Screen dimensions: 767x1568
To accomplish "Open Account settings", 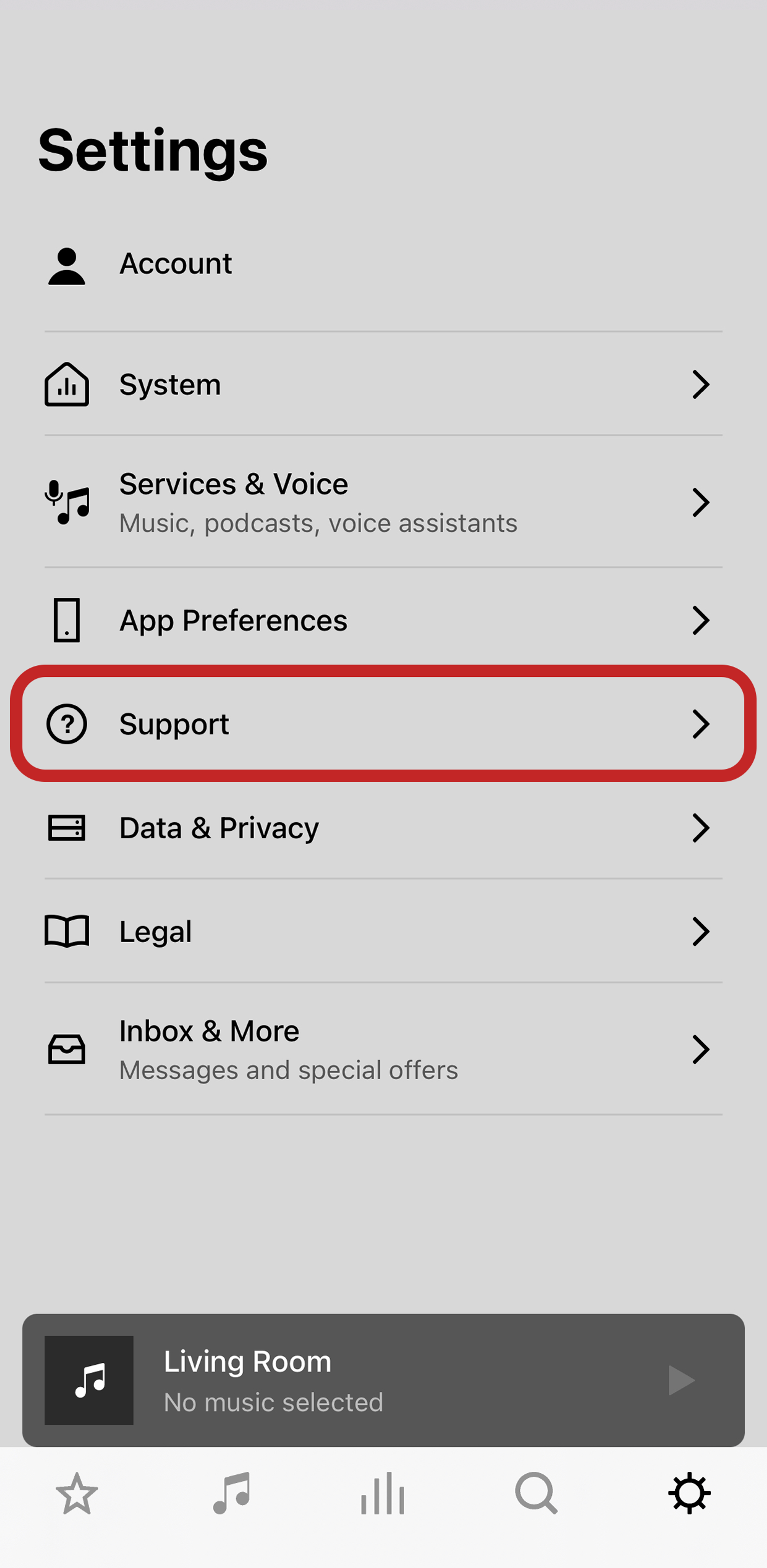I will (383, 265).
